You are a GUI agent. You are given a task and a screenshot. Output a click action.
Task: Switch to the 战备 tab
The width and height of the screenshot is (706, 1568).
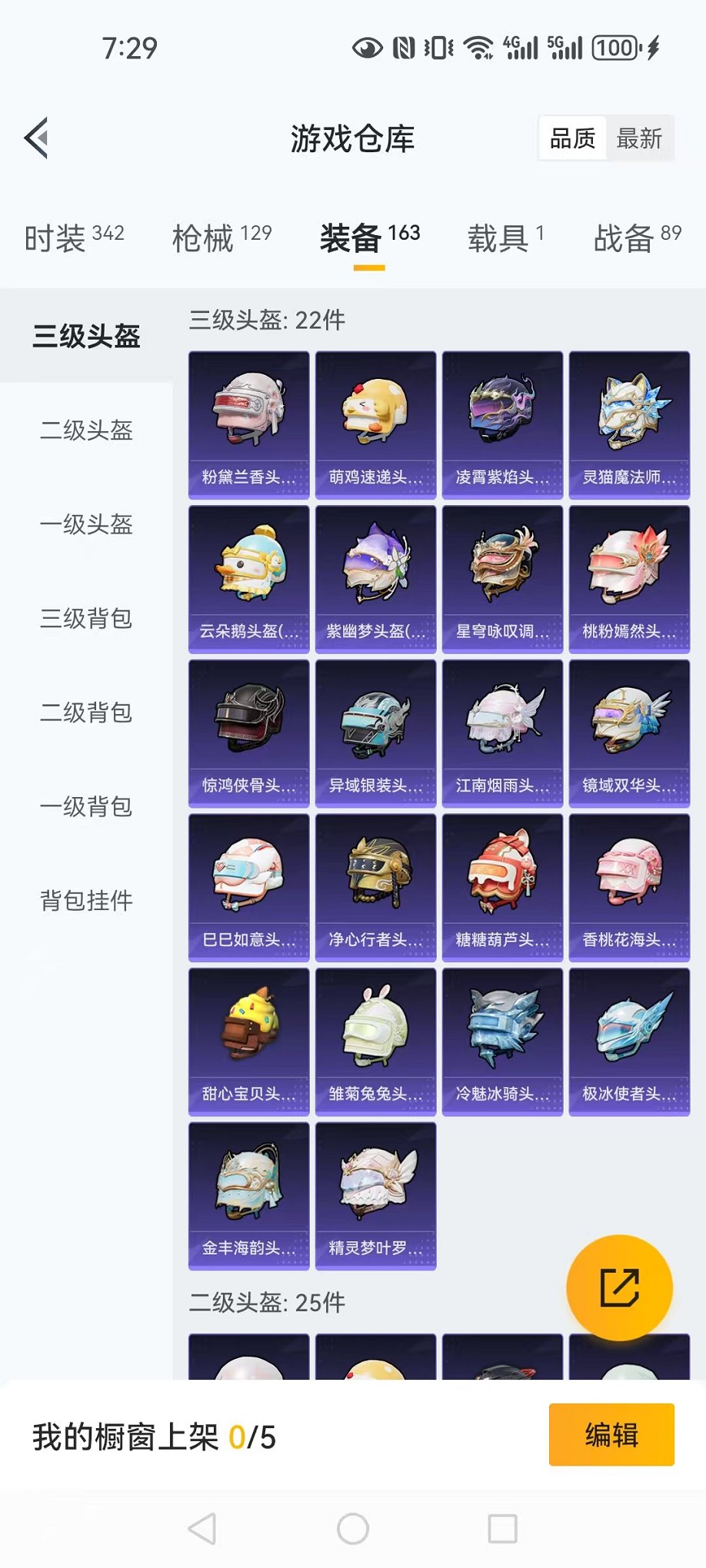pos(637,238)
